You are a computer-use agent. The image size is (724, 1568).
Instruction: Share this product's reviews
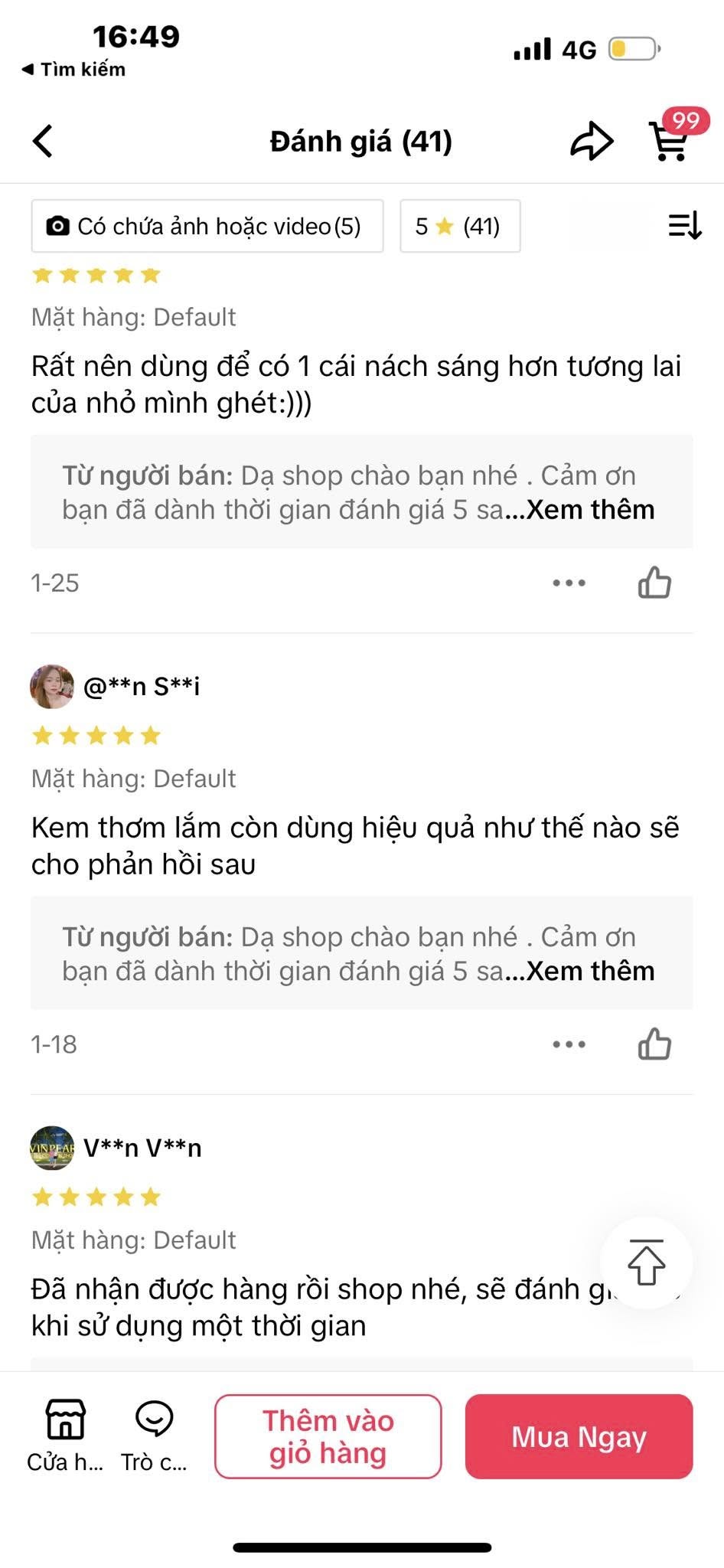click(592, 142)
